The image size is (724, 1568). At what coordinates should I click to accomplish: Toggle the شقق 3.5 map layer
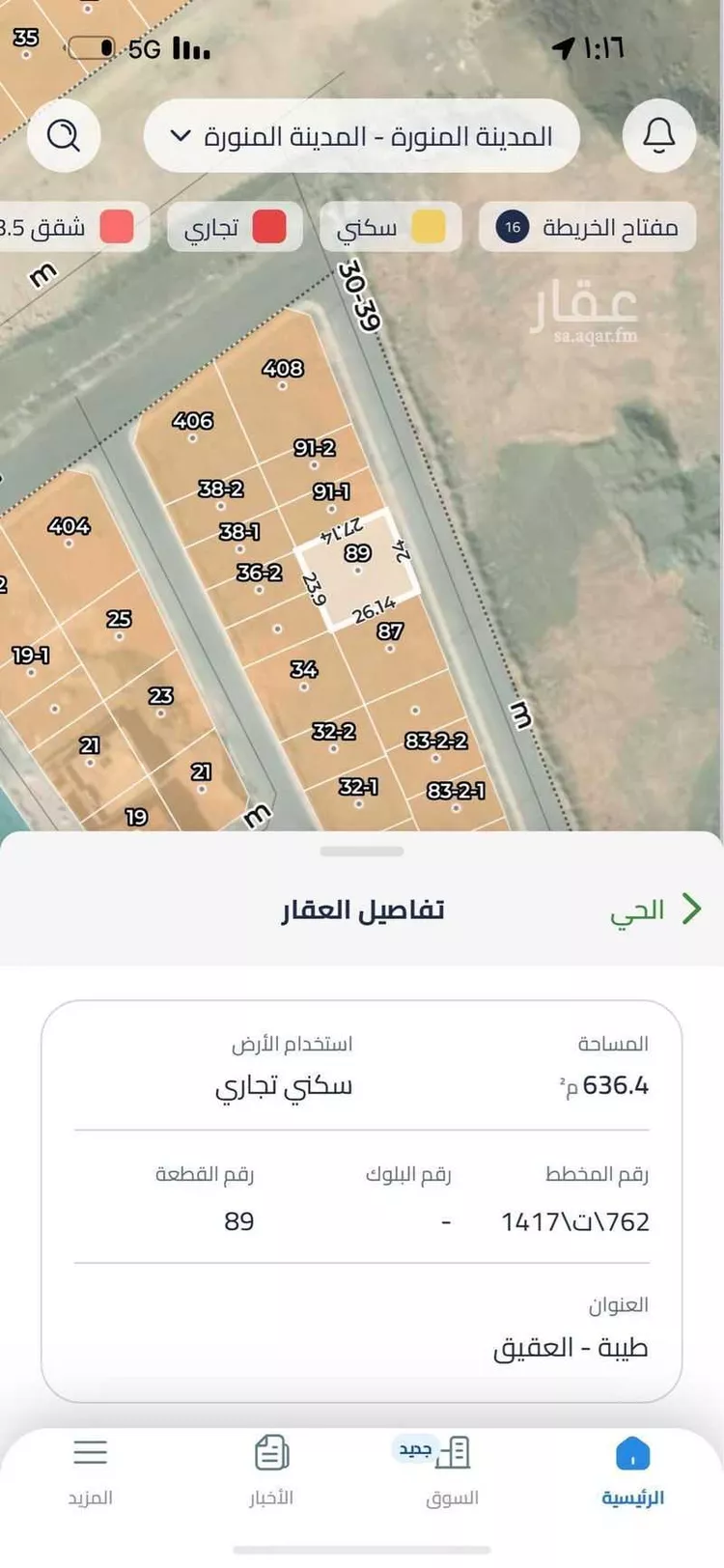click(x=68, y=227)
